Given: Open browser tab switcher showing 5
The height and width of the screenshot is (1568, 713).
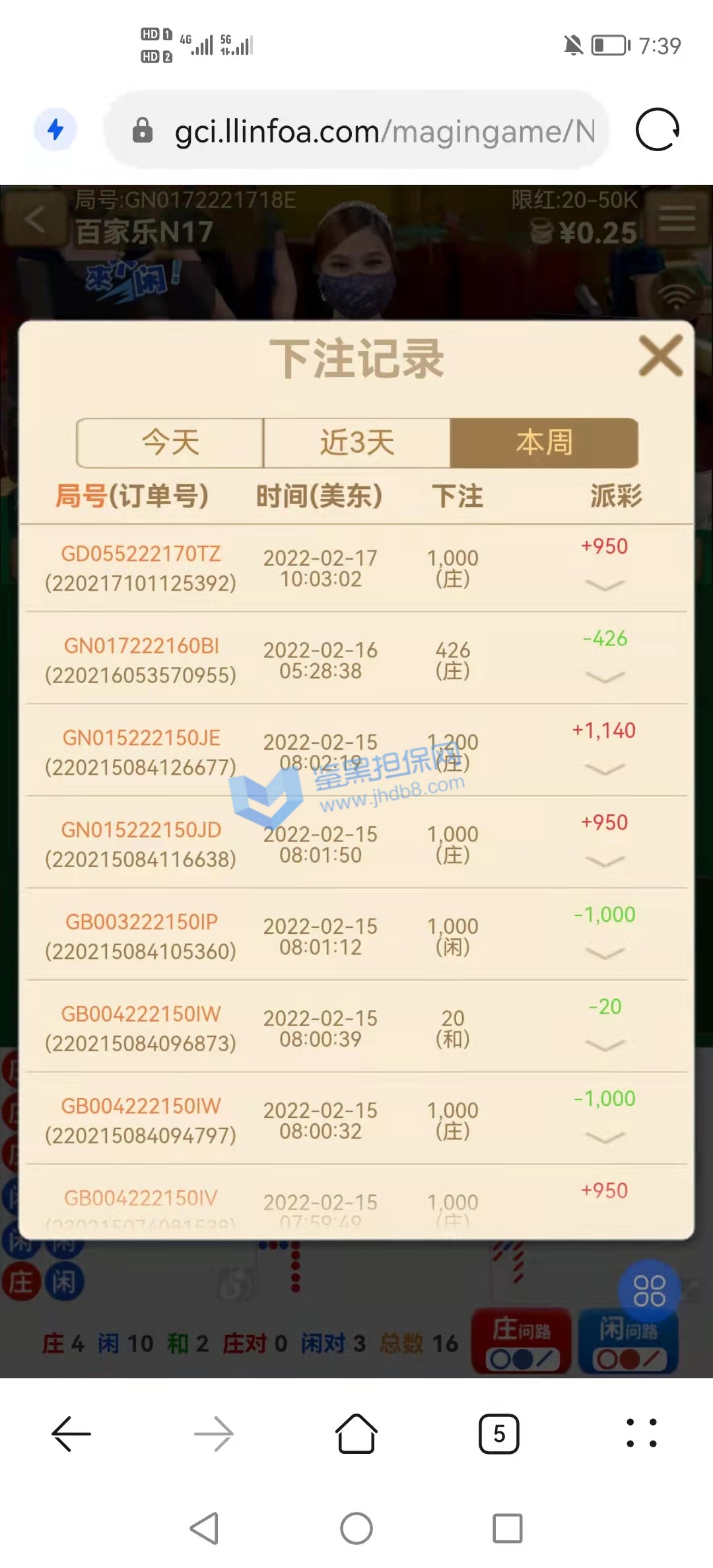Looking at the screenshot, I should (498, 1433).
